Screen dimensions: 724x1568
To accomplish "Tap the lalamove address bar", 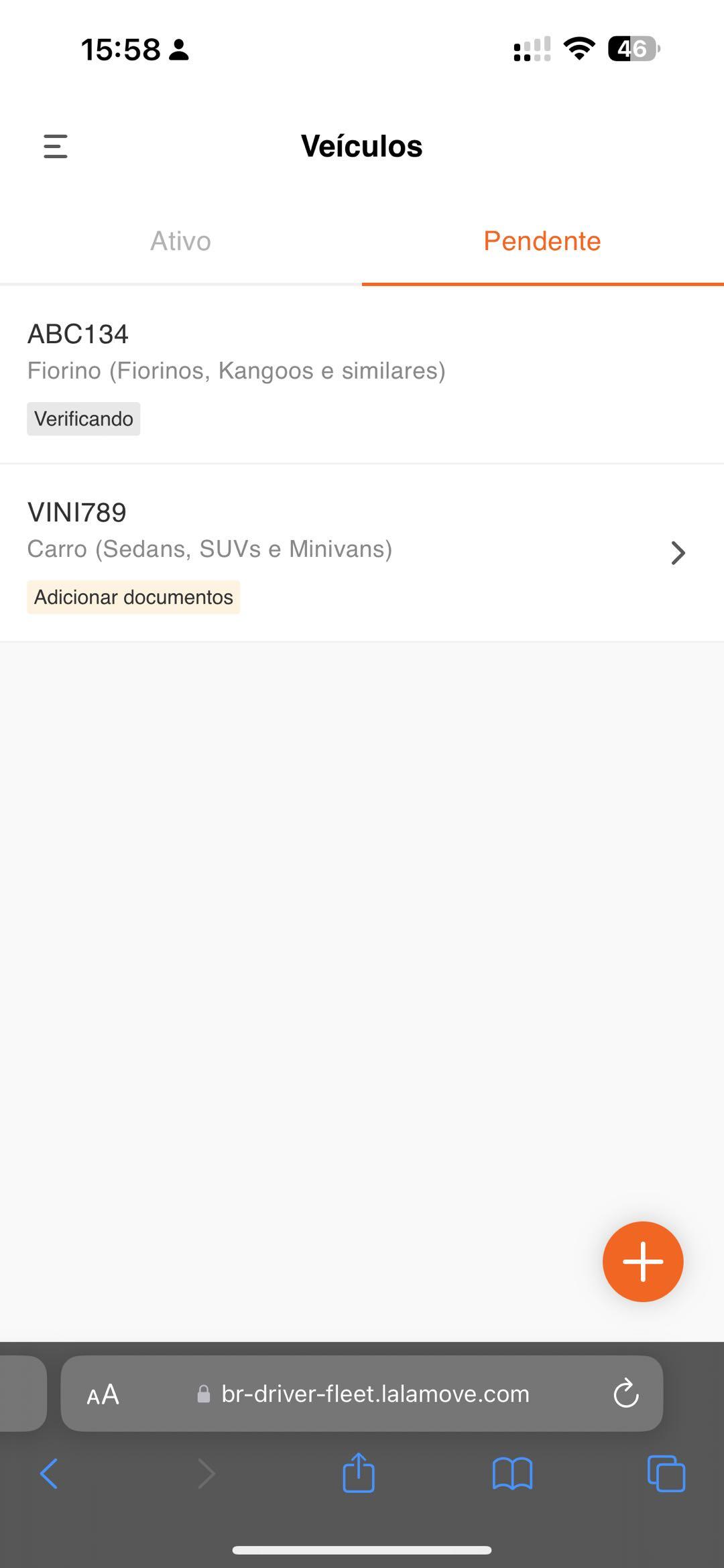I will click(374, 1394).
